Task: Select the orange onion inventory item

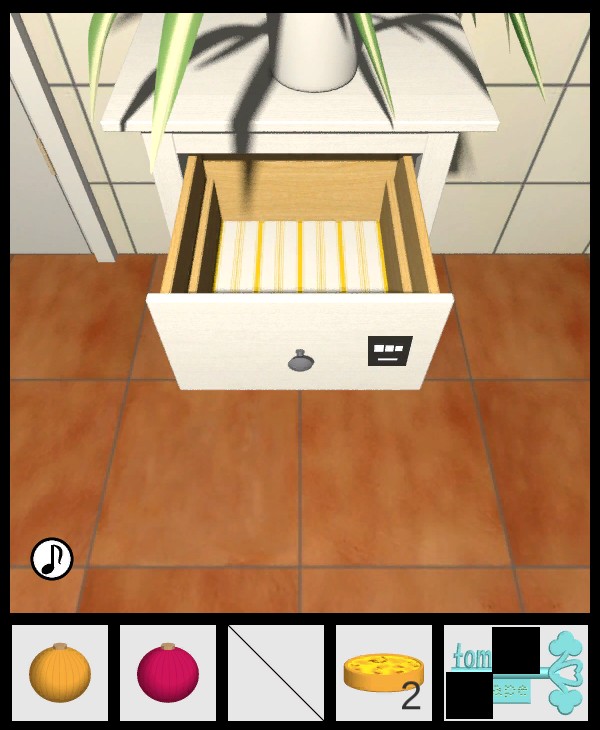Action: point(60,673)
